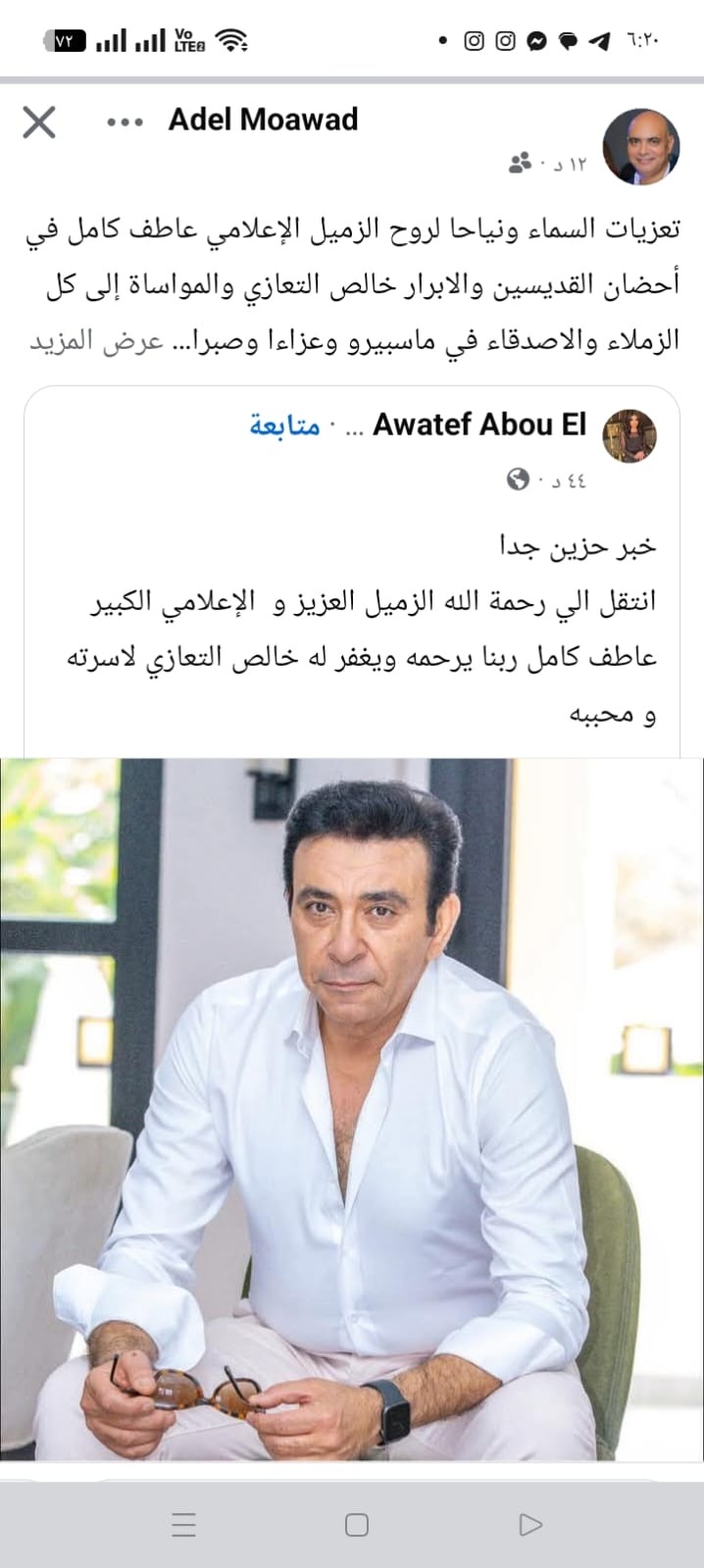Open Awatef Abou El's profile avatar
This screenshot has width=704, height=1568.
click(629, 435)
